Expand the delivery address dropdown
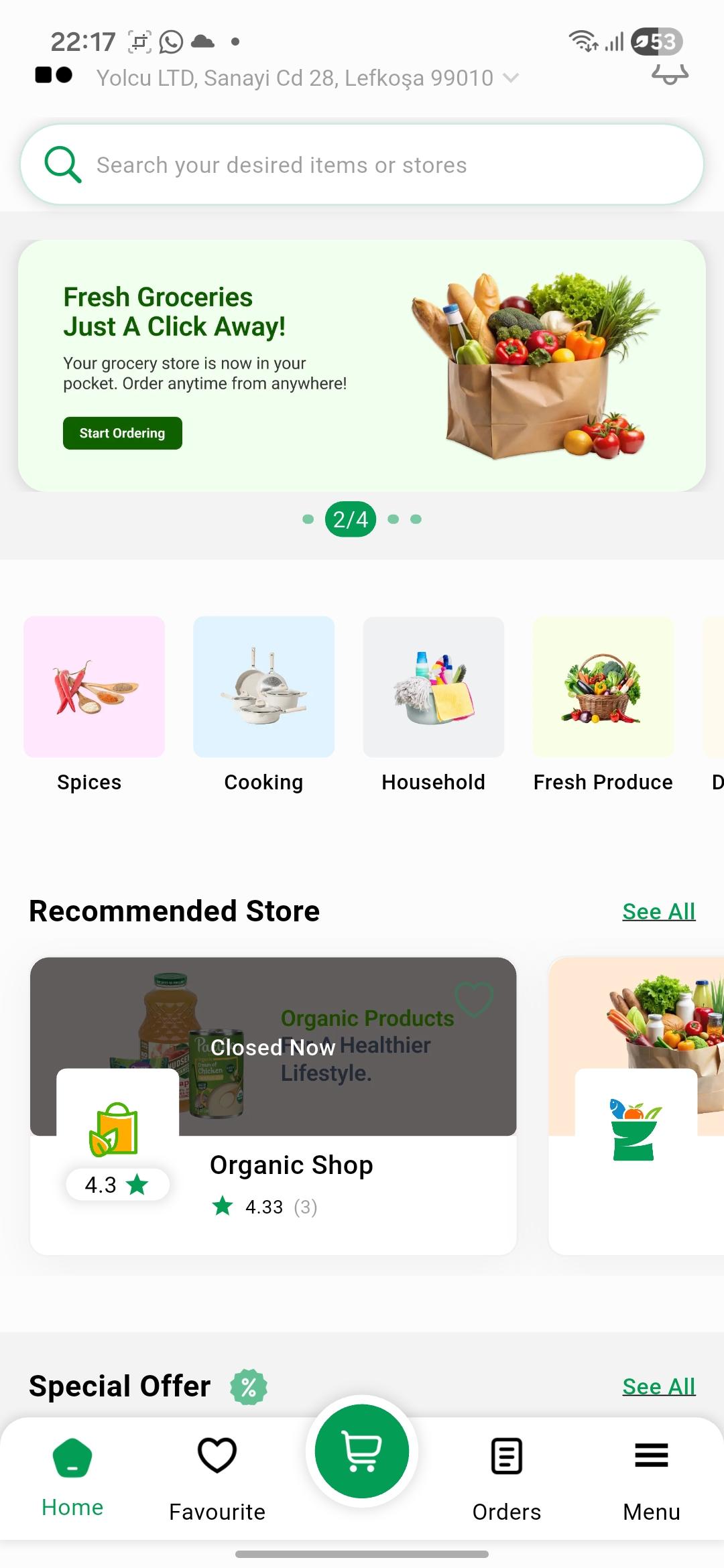724x1568 pixels. click(x=511, y=78)
